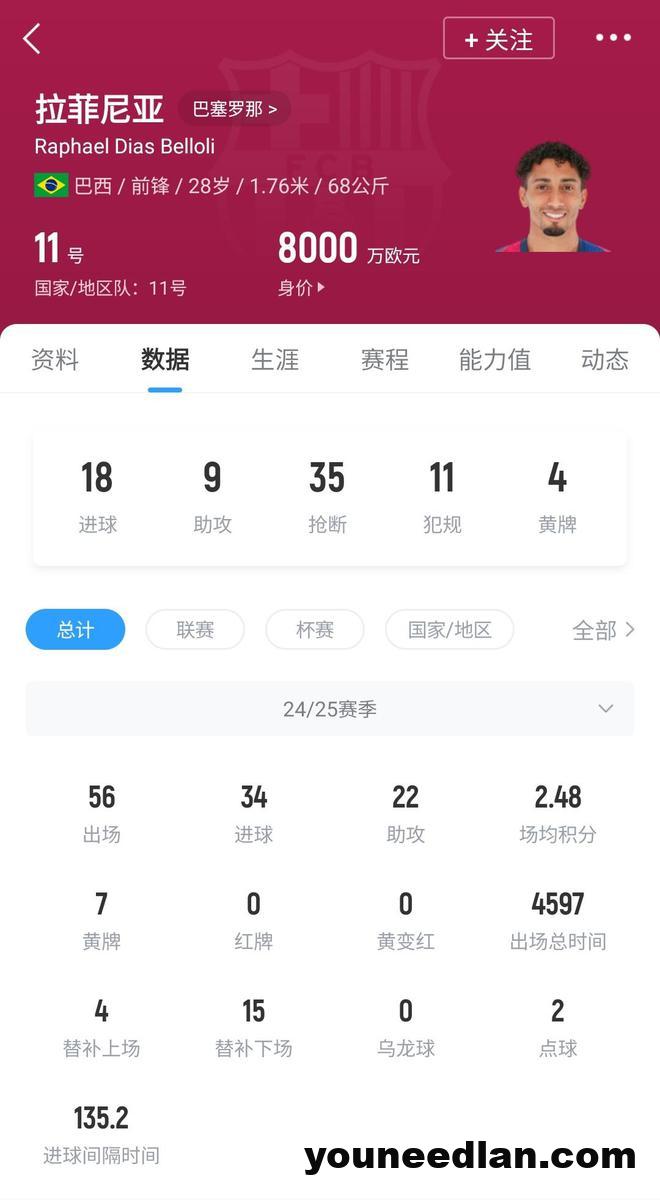Follow the player with +关注 button
Viewport: 660px width, 1200px height.
(x=498, y=39)
